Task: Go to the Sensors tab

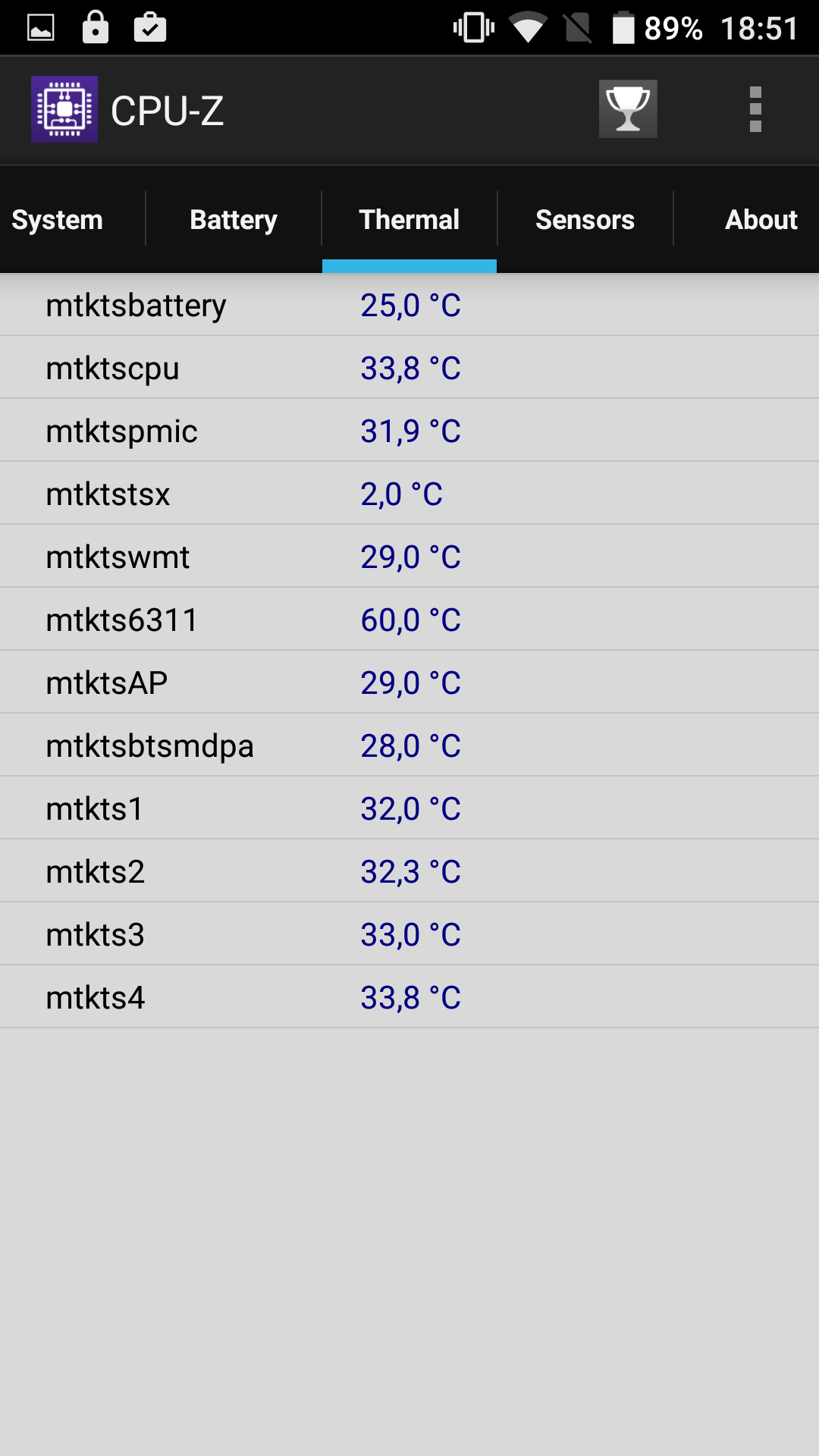Action: (x=585, y=219)
